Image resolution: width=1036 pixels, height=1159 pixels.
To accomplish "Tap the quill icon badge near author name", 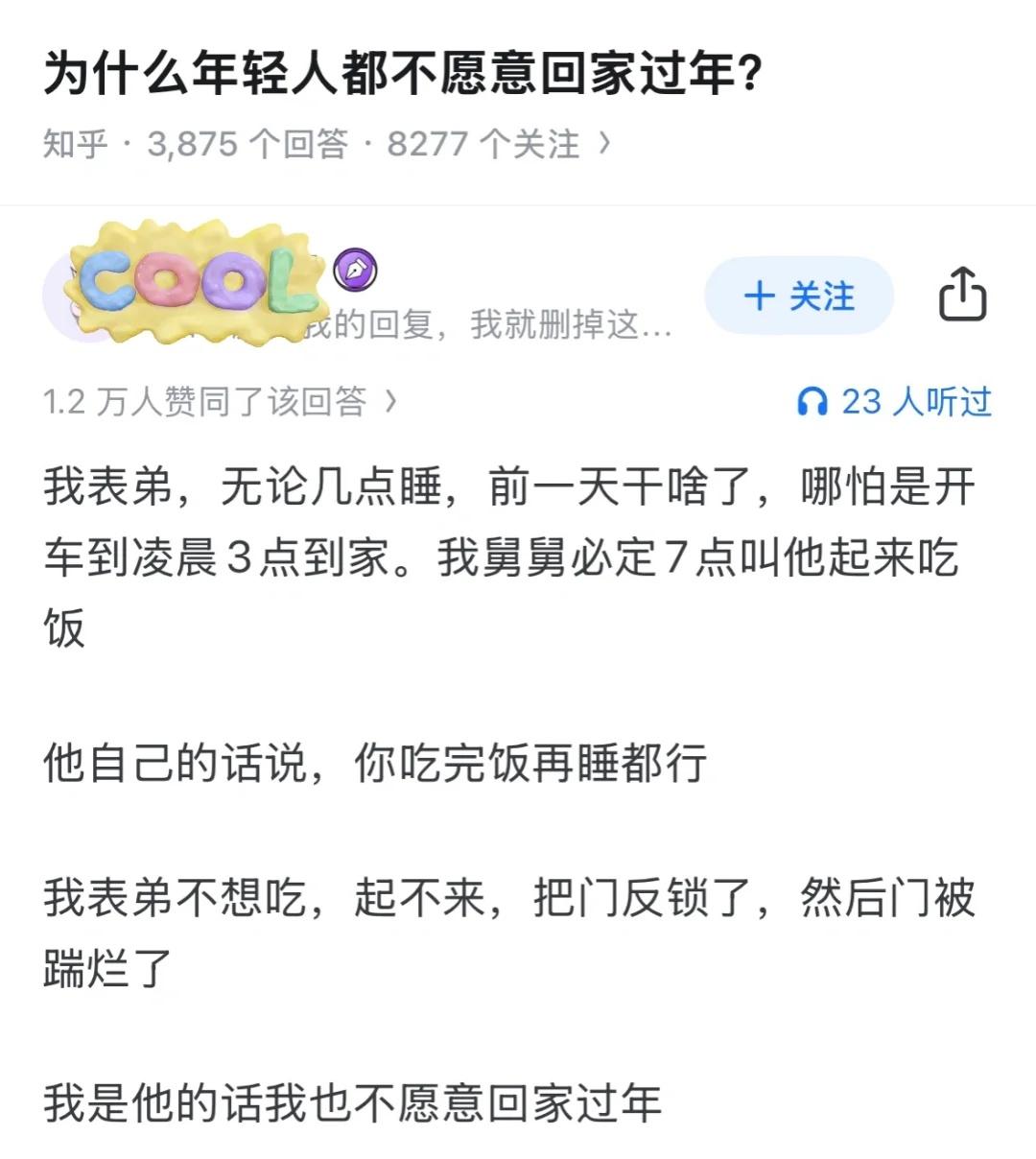I will pyautogui.click(x=353, y=272).
